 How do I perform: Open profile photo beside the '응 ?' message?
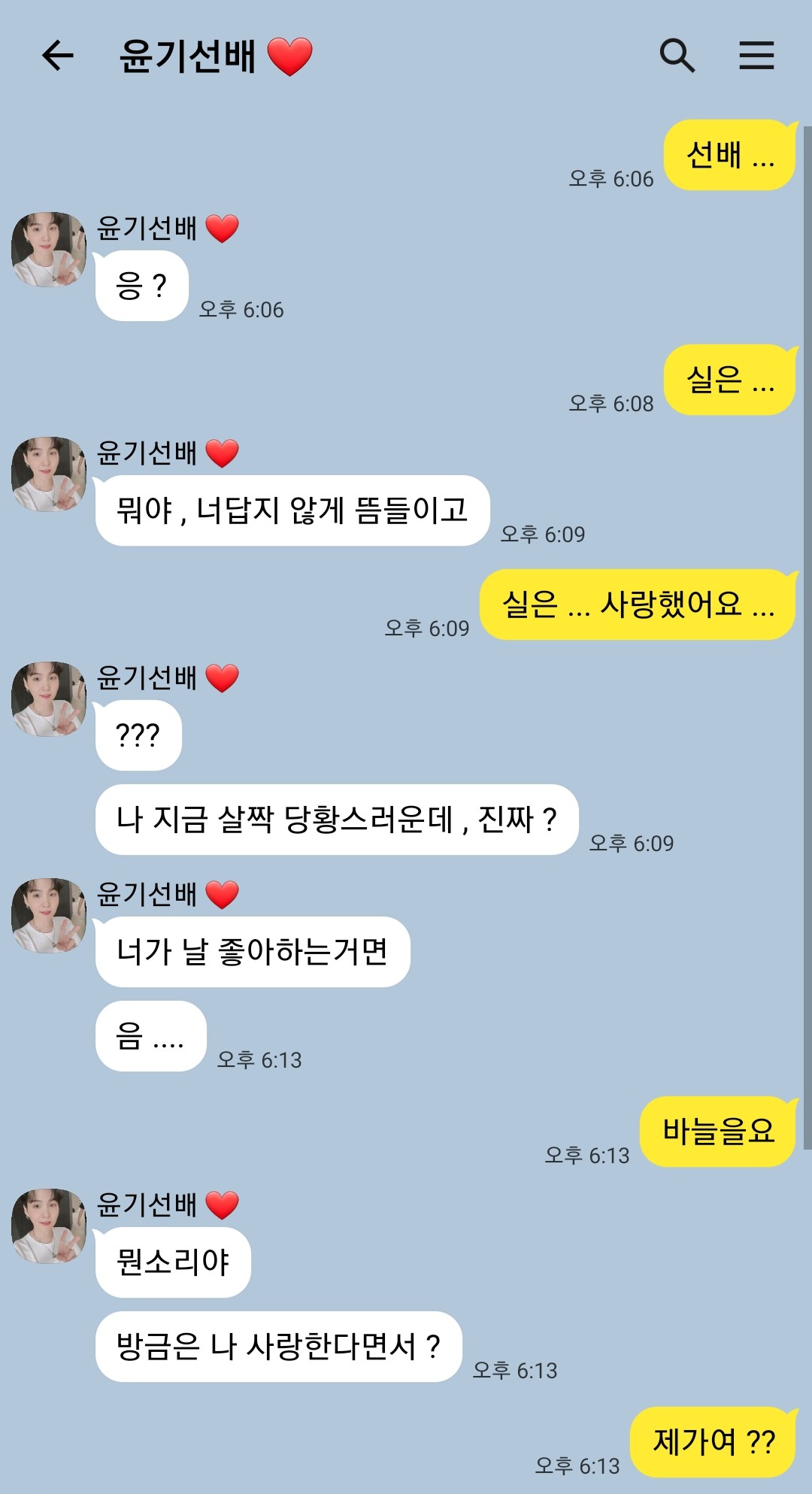coord(49,249)
